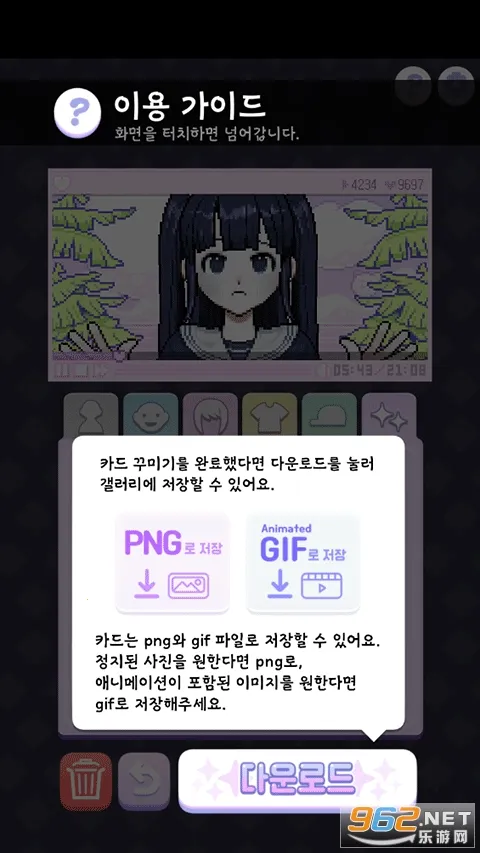Open the dimmed settings gear icon
Image resolution: width=480 pixels, height=853 pixels.
click(x=456, y=86)
